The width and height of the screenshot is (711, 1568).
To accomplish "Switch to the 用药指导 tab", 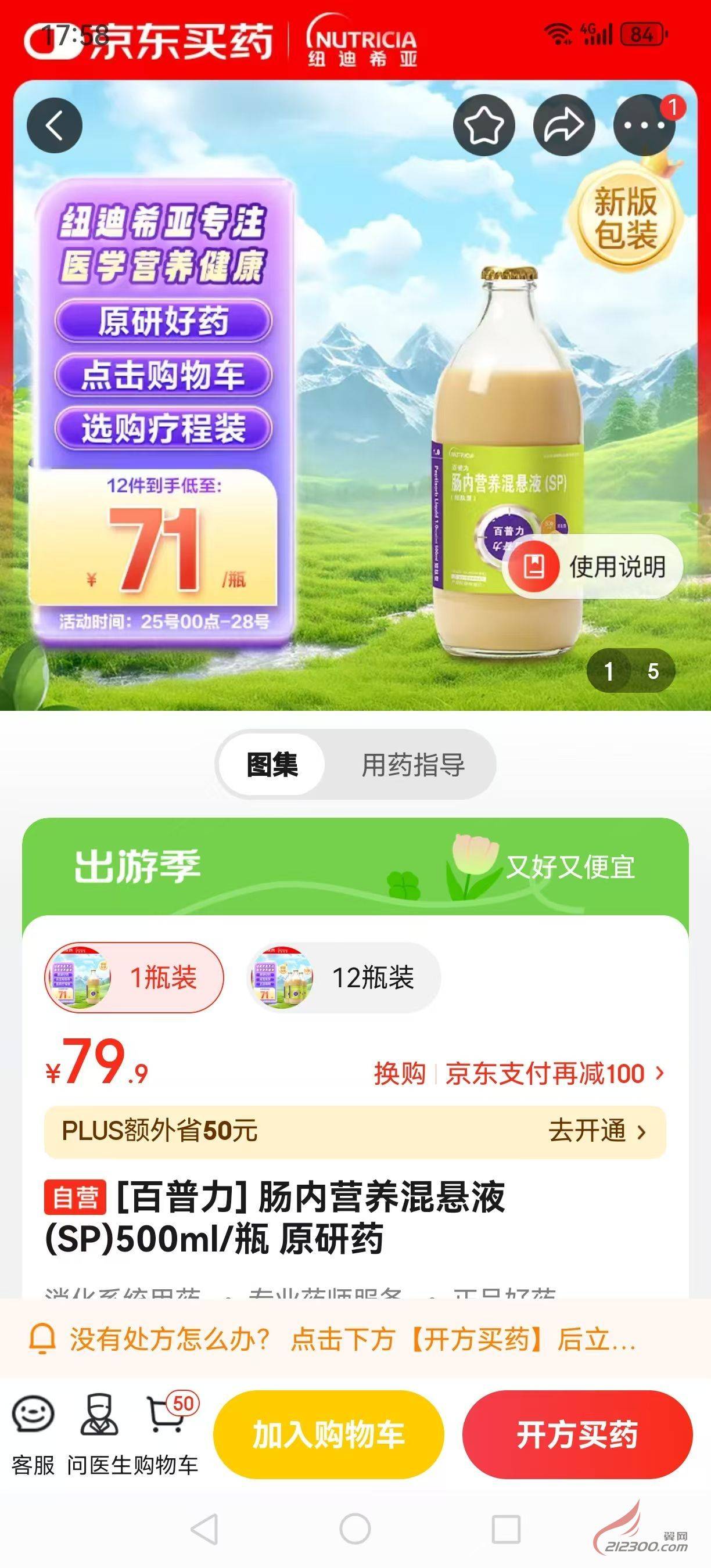I will (x=413, y=764).
